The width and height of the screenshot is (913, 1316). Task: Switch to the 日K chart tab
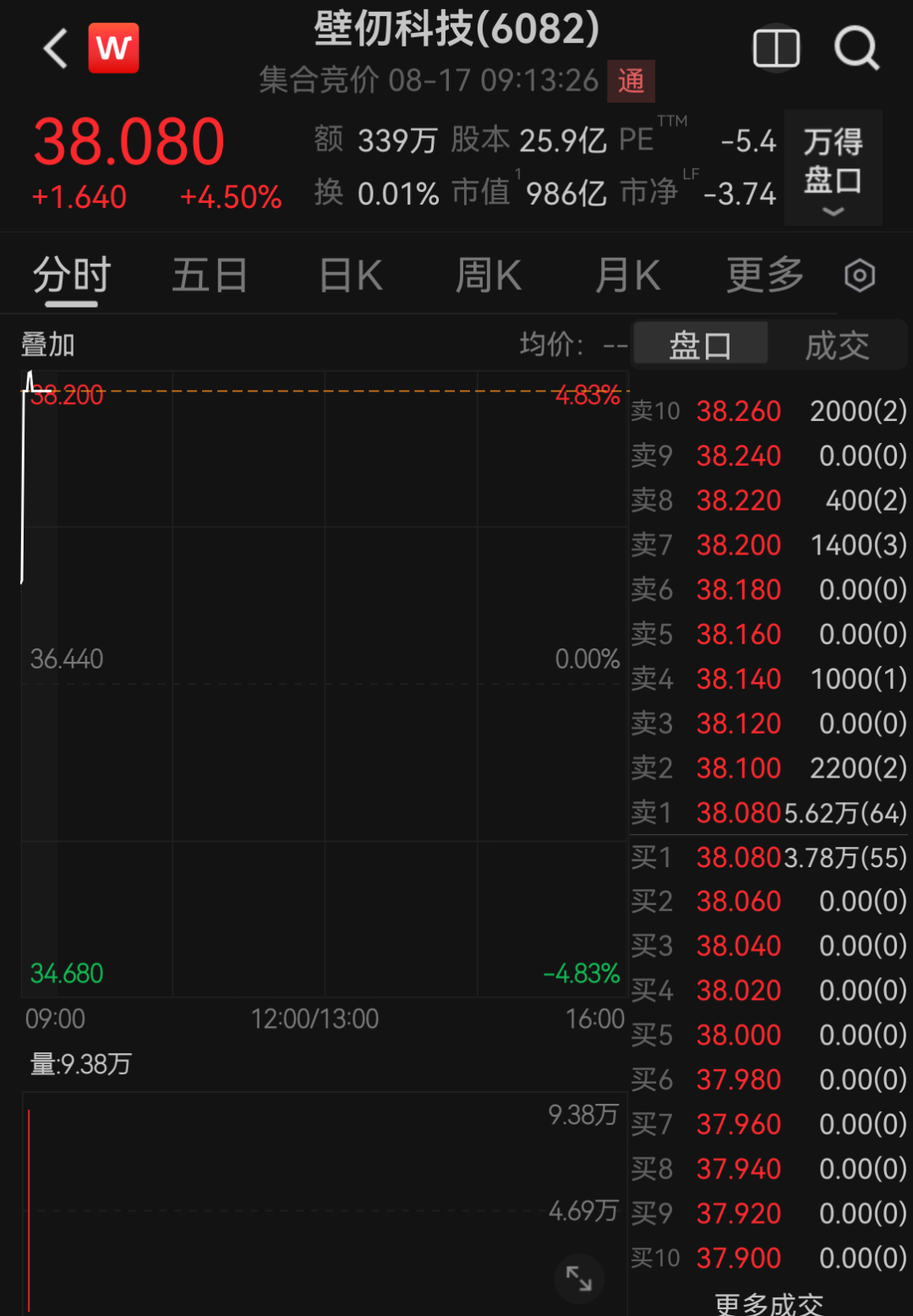coord(351,276)
